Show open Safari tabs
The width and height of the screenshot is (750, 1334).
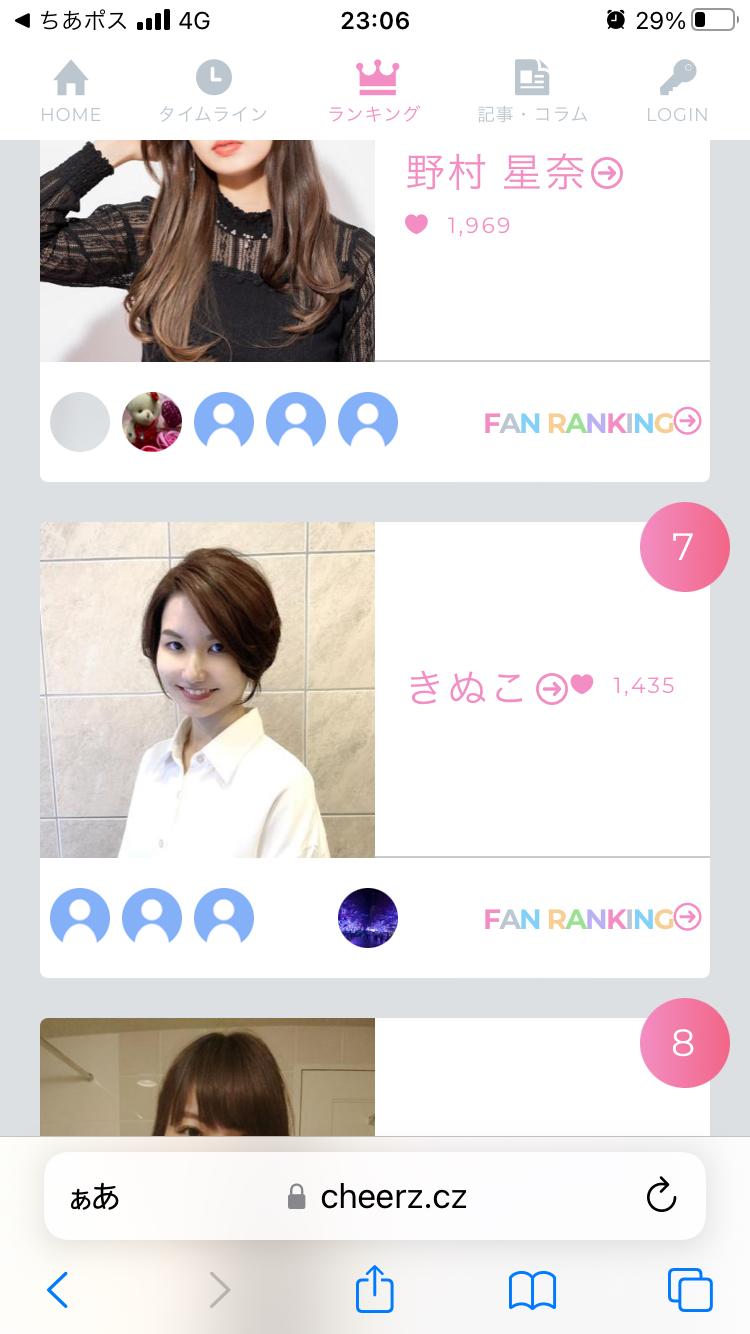690,1290
